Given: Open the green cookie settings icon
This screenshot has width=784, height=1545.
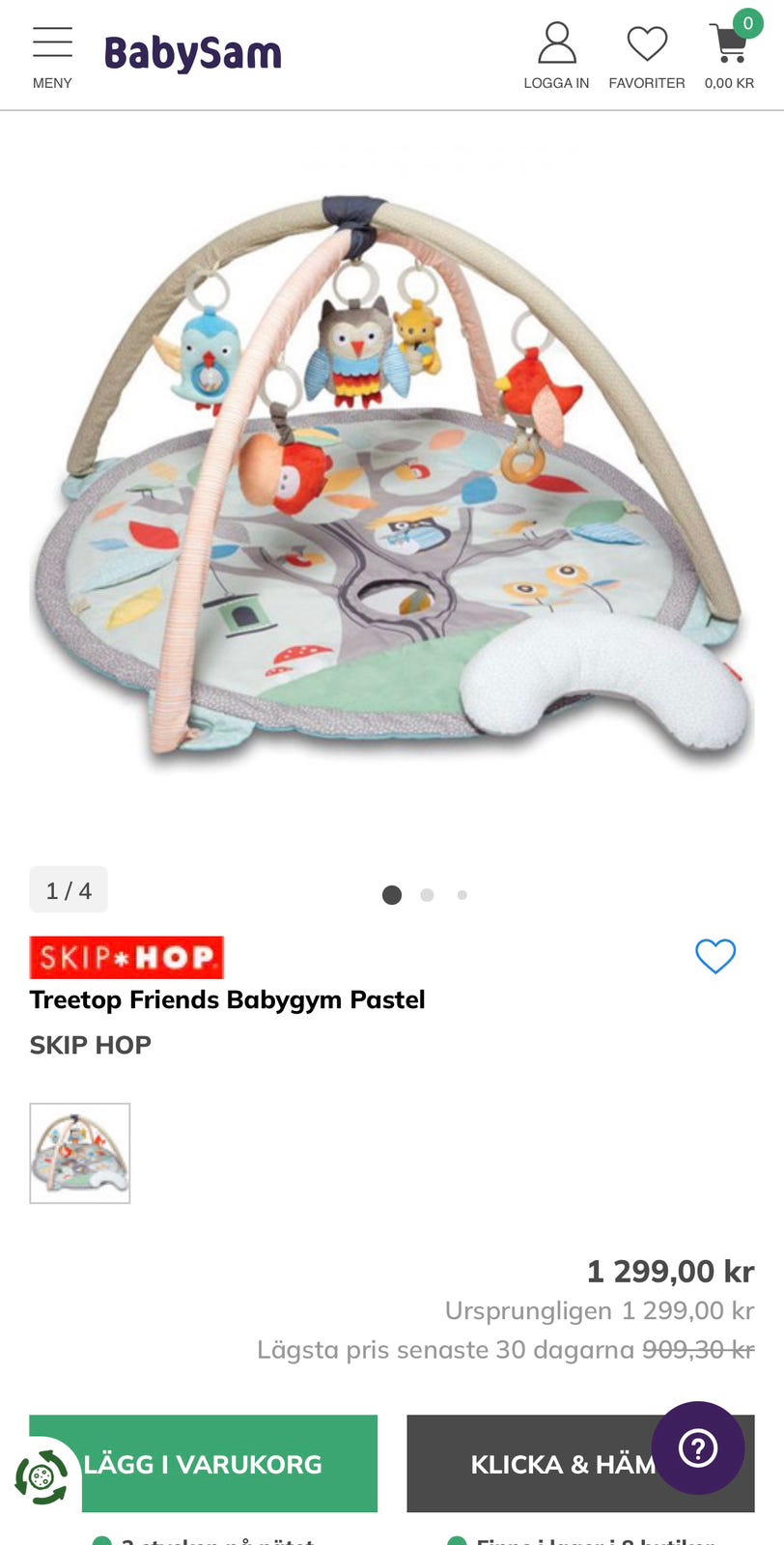Looking at the screenshot, I should tap(41, 1477).
